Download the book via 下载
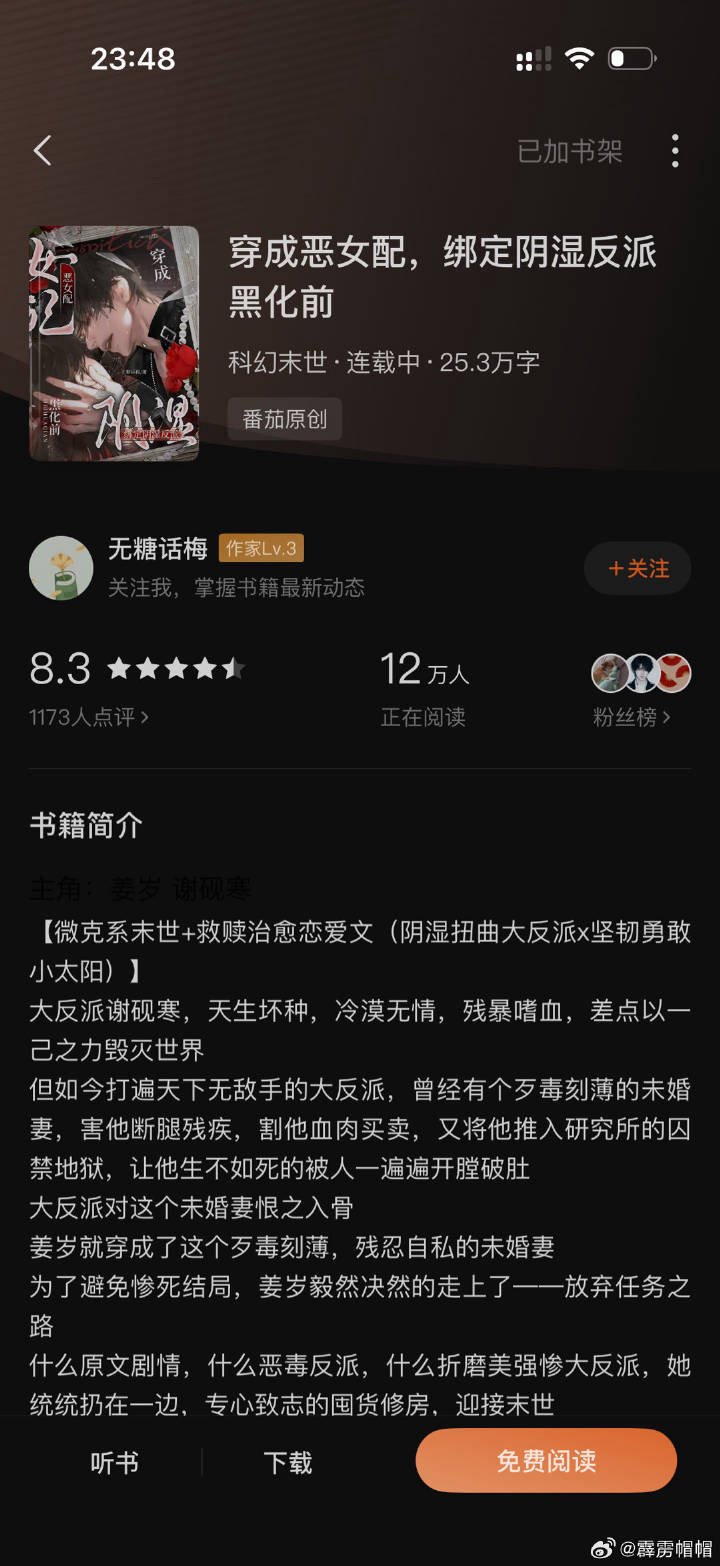720x1566 pixels. [x=288, y=1462]
